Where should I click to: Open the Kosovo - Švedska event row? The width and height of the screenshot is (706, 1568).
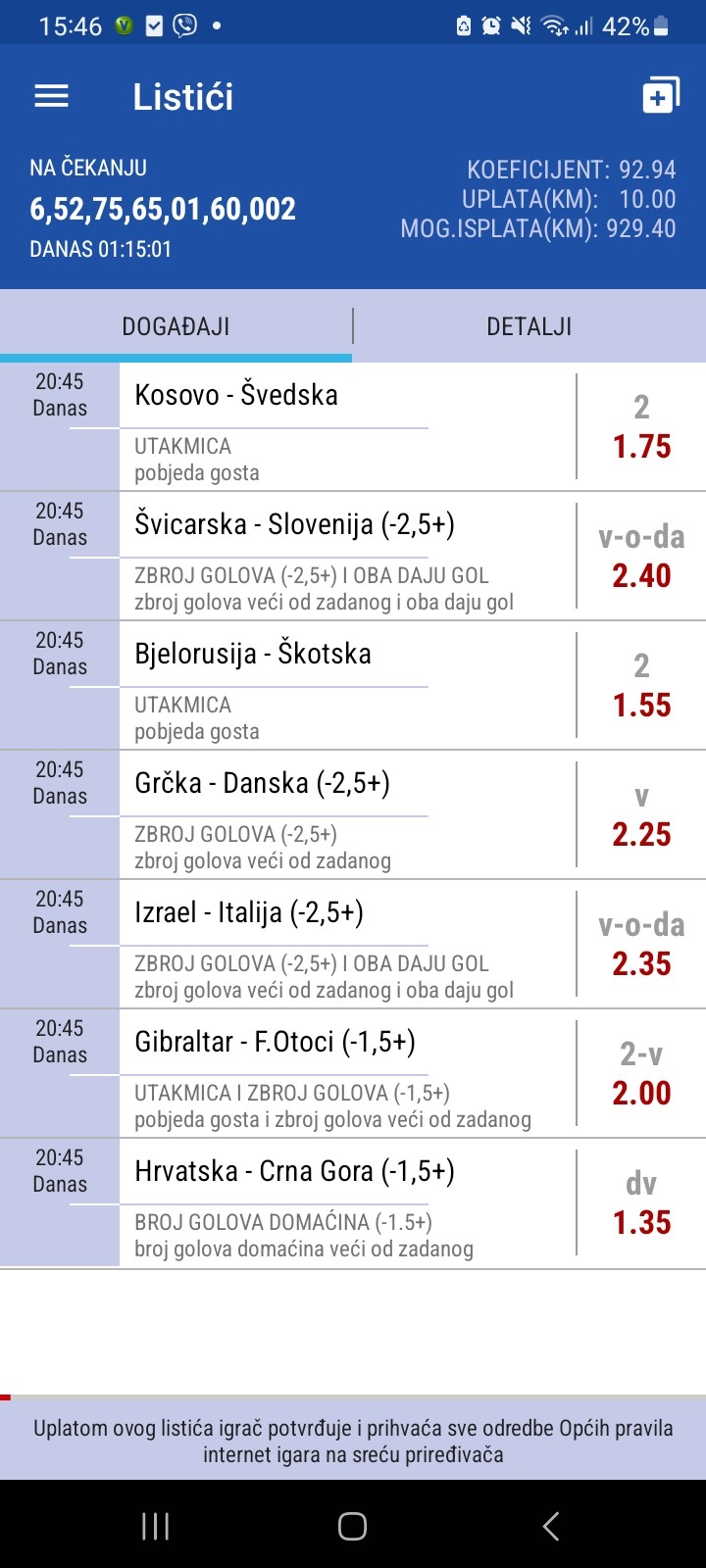coord(353,427)
